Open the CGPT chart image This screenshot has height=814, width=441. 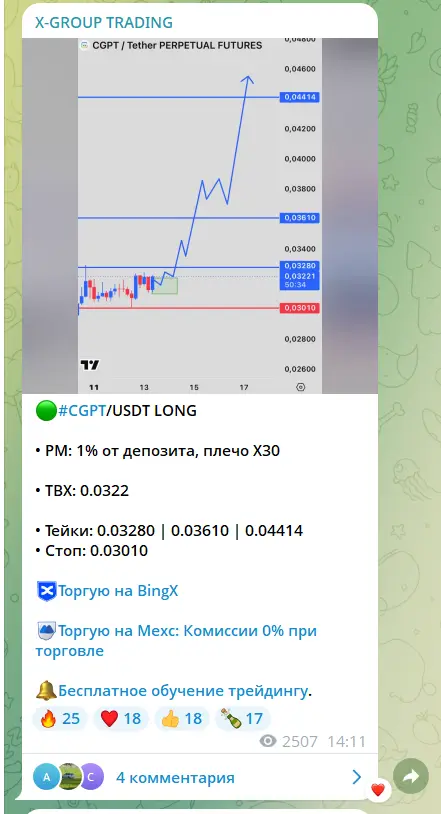(x=199, y=215)
